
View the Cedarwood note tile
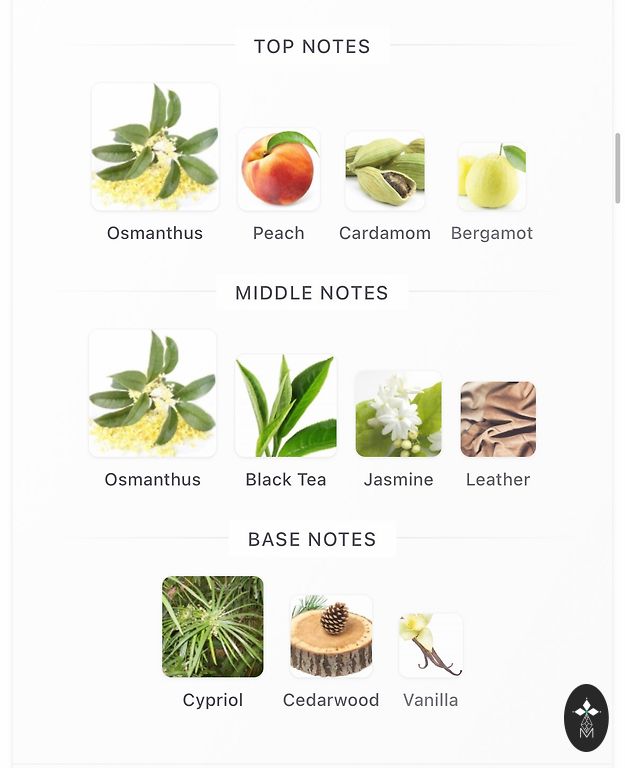pos(331,637)
